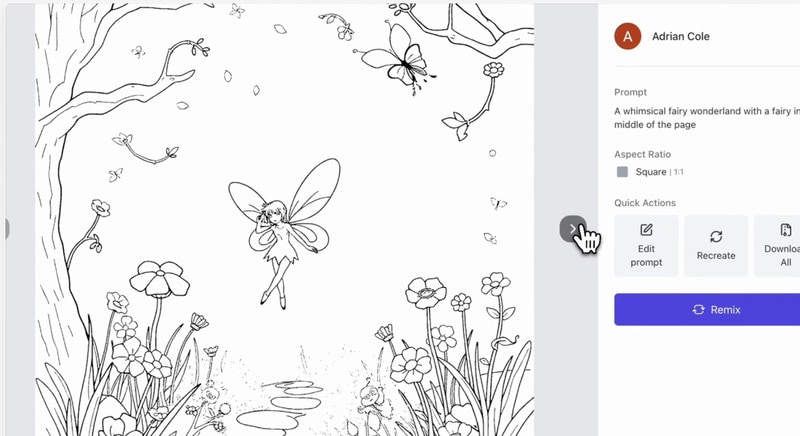The width and height of the screenshot is (800, 436).
Task: Open the fairy coloring page image
Action: coord(284,218)
